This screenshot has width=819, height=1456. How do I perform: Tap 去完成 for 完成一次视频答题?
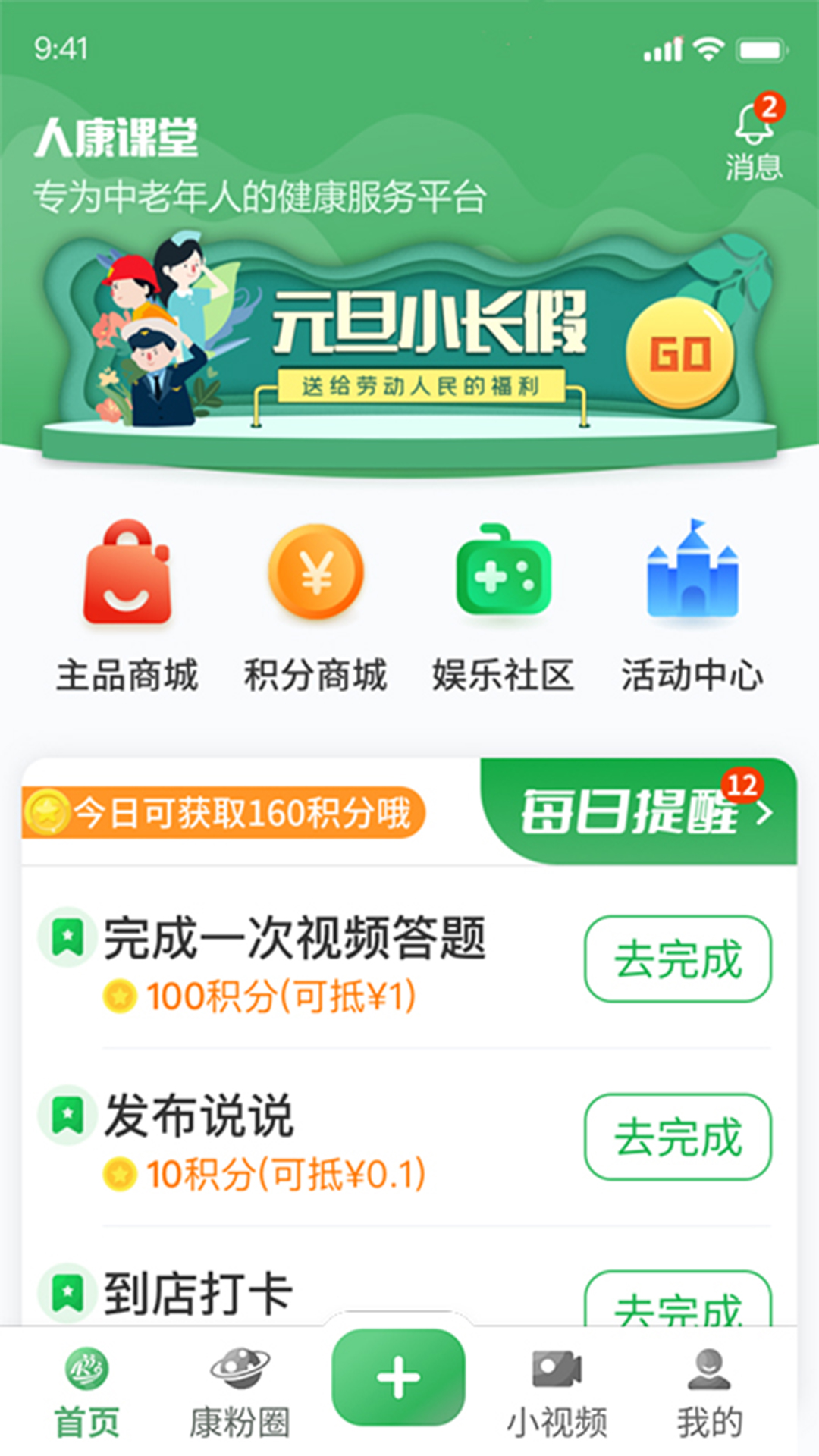coord(679,956)
